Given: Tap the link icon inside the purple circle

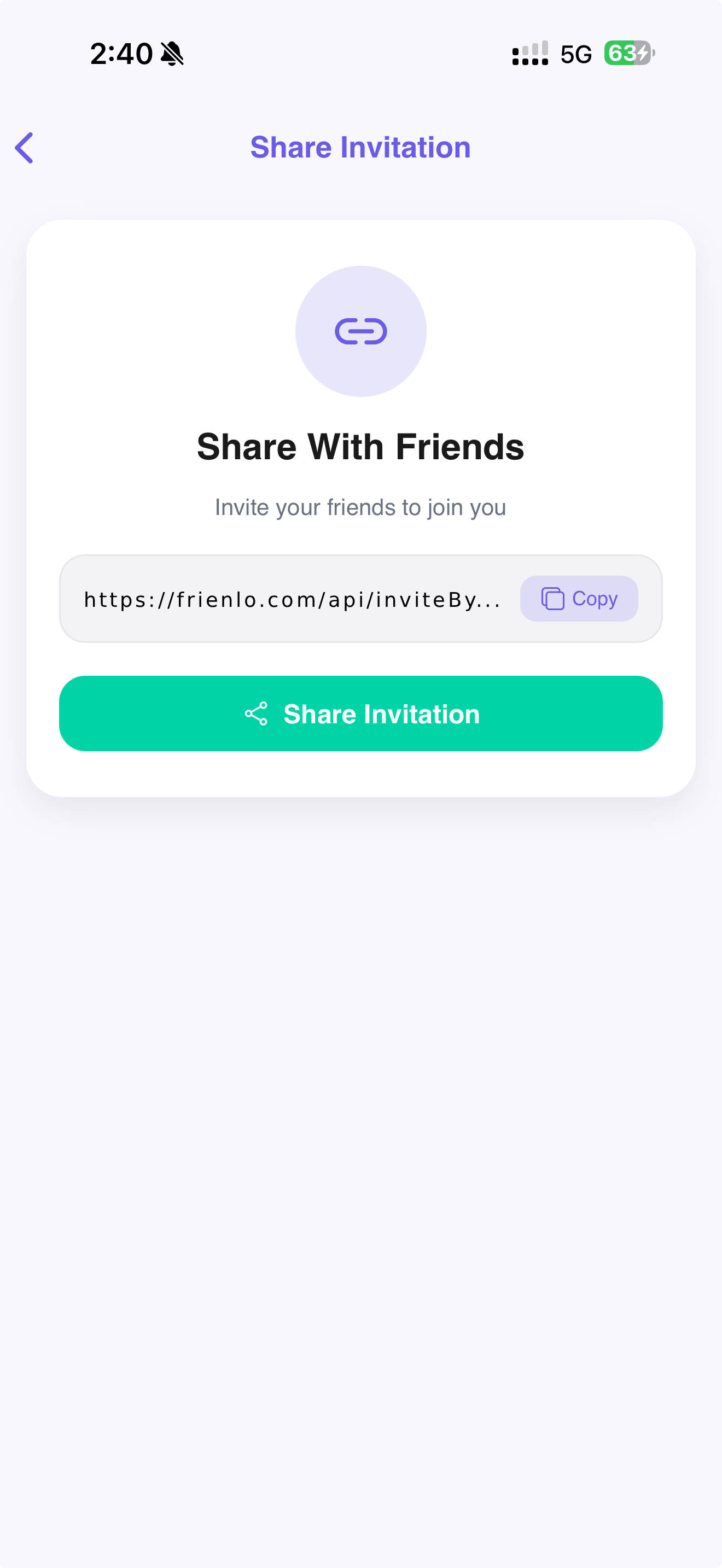Looking at the screenshot, I should coord(361,331).
